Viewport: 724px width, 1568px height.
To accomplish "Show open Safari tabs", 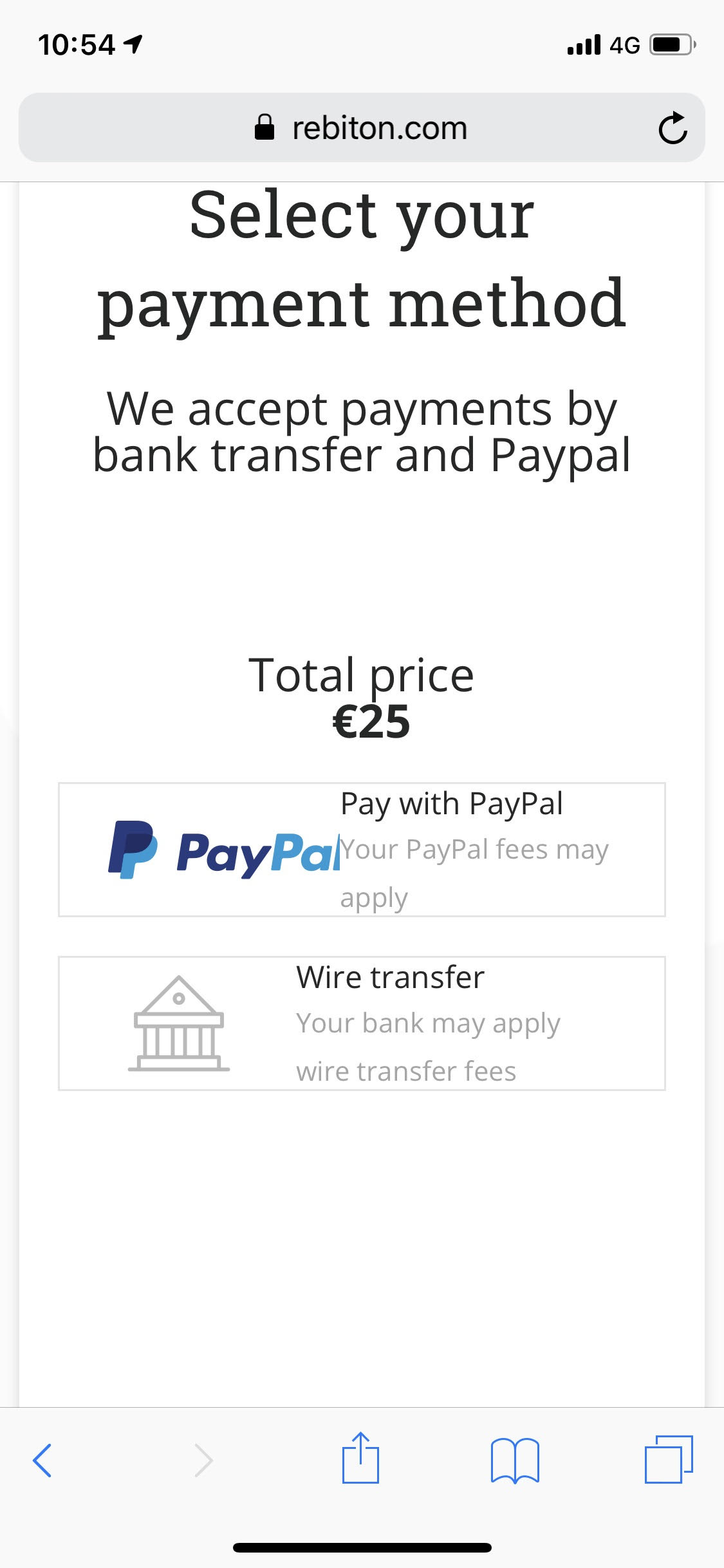I will (668, 1460).
